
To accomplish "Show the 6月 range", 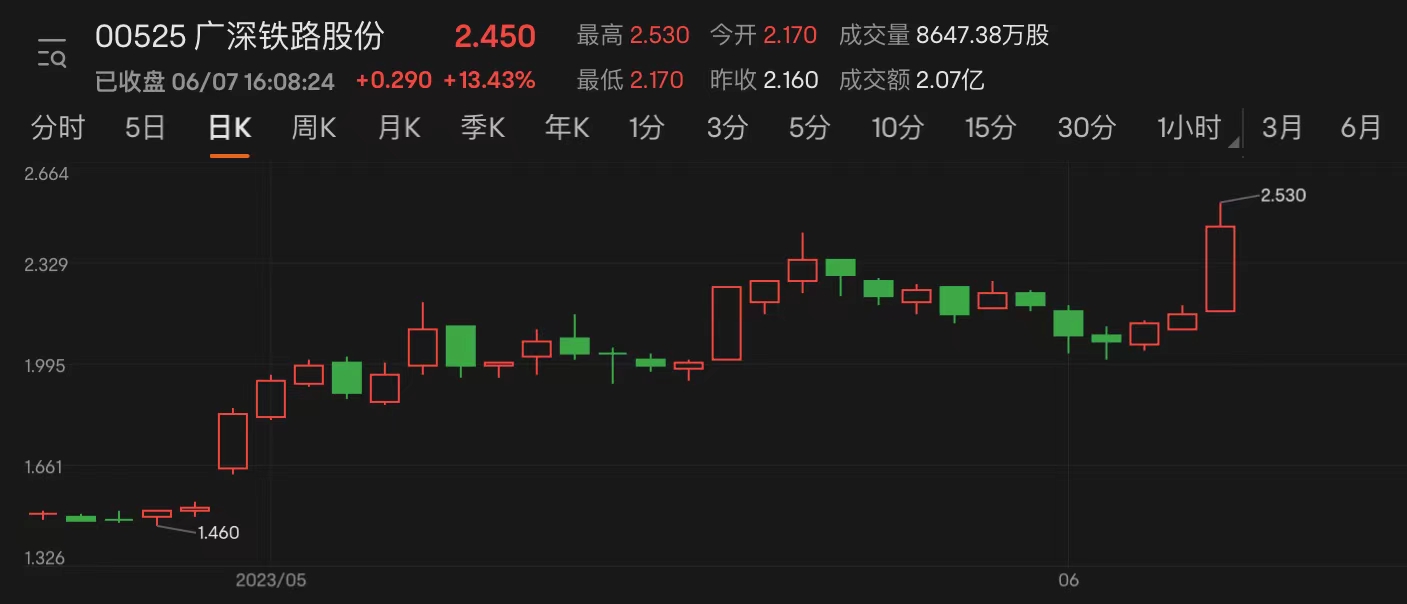I will coord(1360,128).
